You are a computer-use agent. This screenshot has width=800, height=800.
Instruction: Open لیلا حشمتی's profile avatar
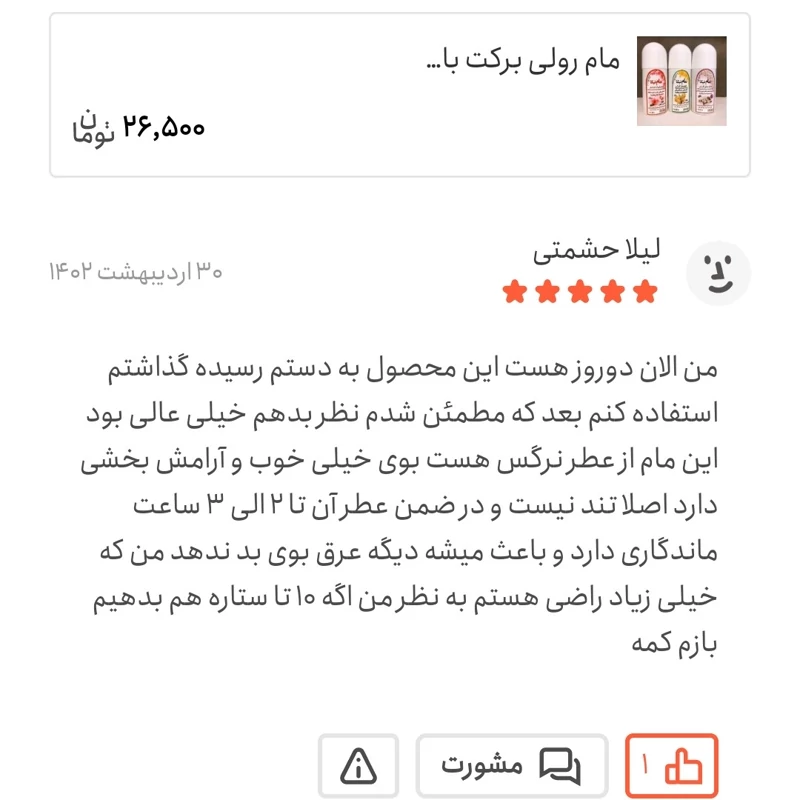point(717,274)
